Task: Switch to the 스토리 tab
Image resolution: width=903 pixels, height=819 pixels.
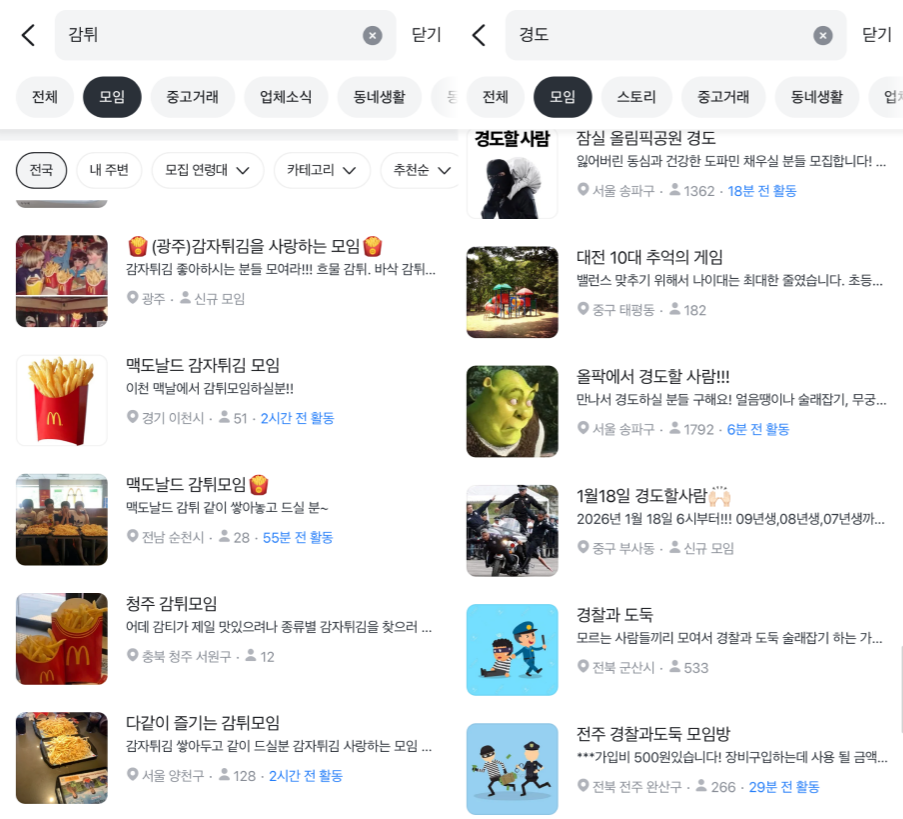Action: coord(636,97)
